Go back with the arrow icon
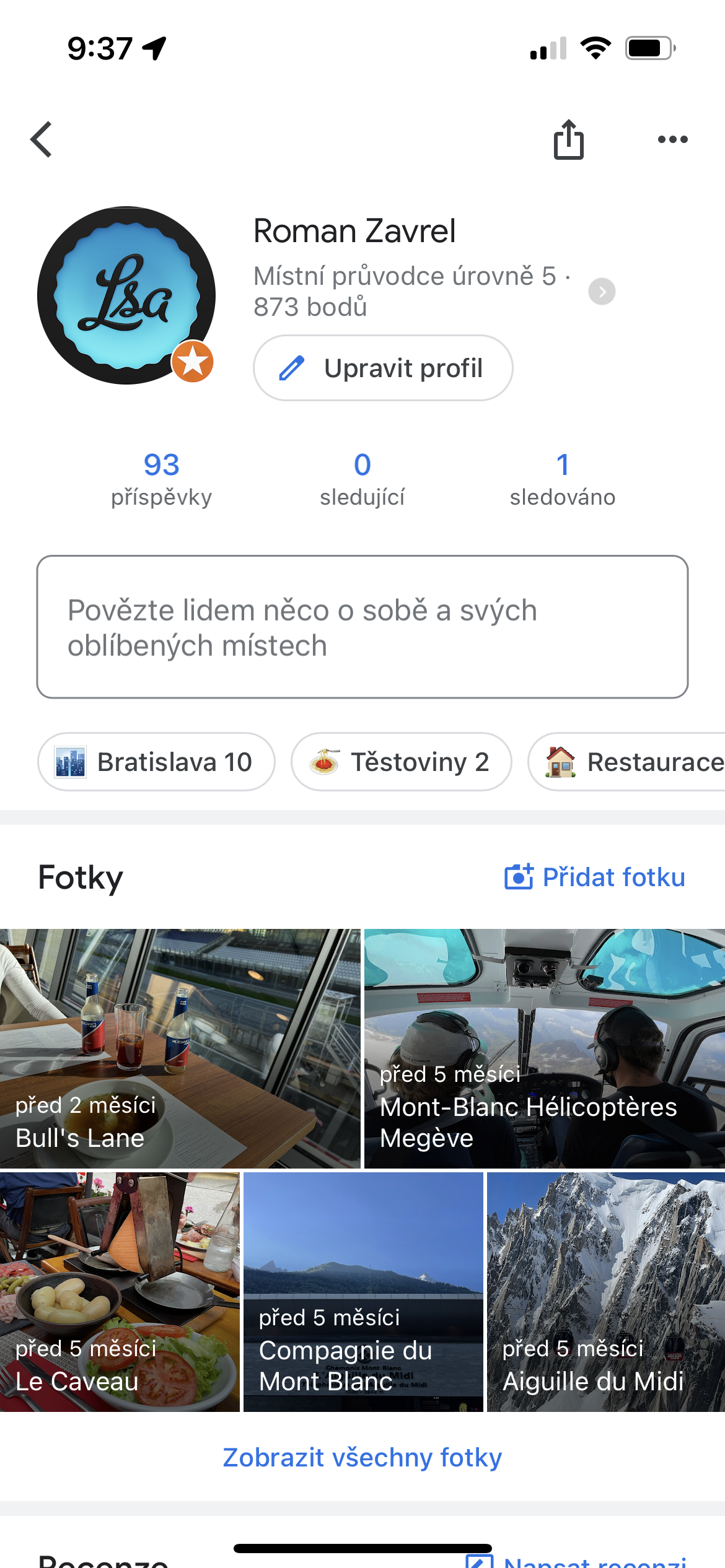Viewport: 725px width, 1568px height. [x=42, y=139]
